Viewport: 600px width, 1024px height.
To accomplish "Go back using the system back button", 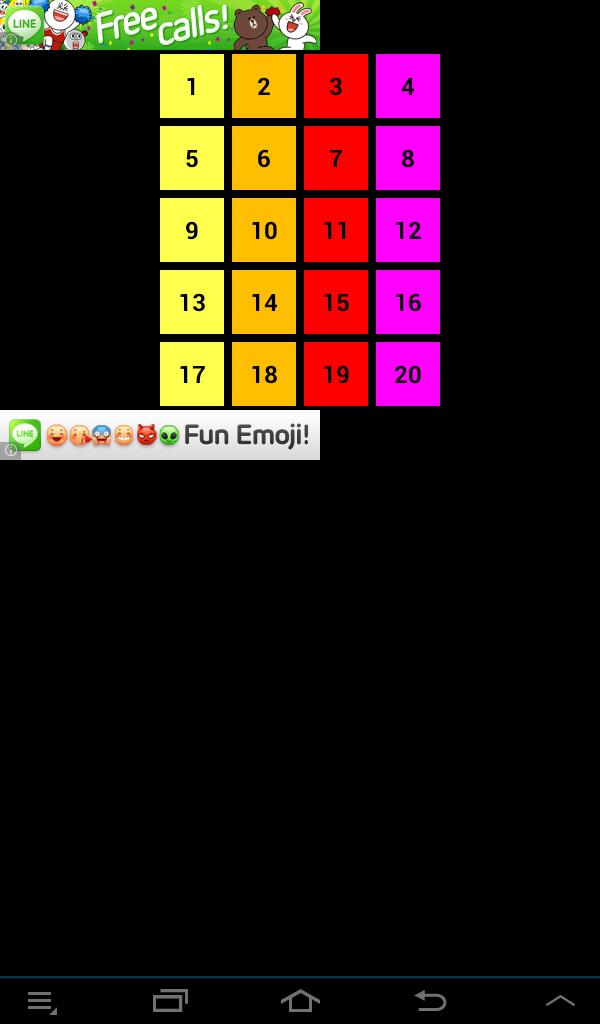I will click(430, 1000).
